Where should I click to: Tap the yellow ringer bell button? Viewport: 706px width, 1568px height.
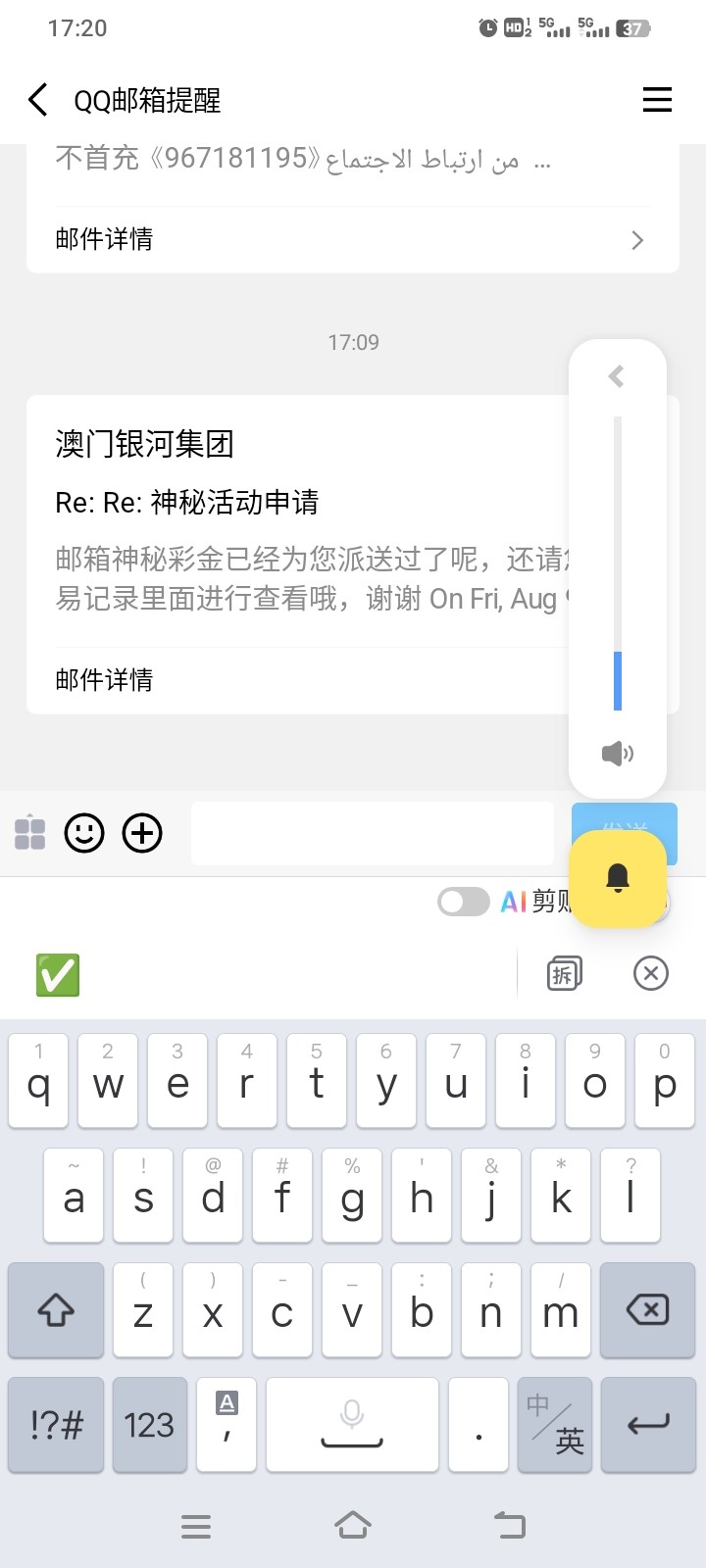point(618,878)
